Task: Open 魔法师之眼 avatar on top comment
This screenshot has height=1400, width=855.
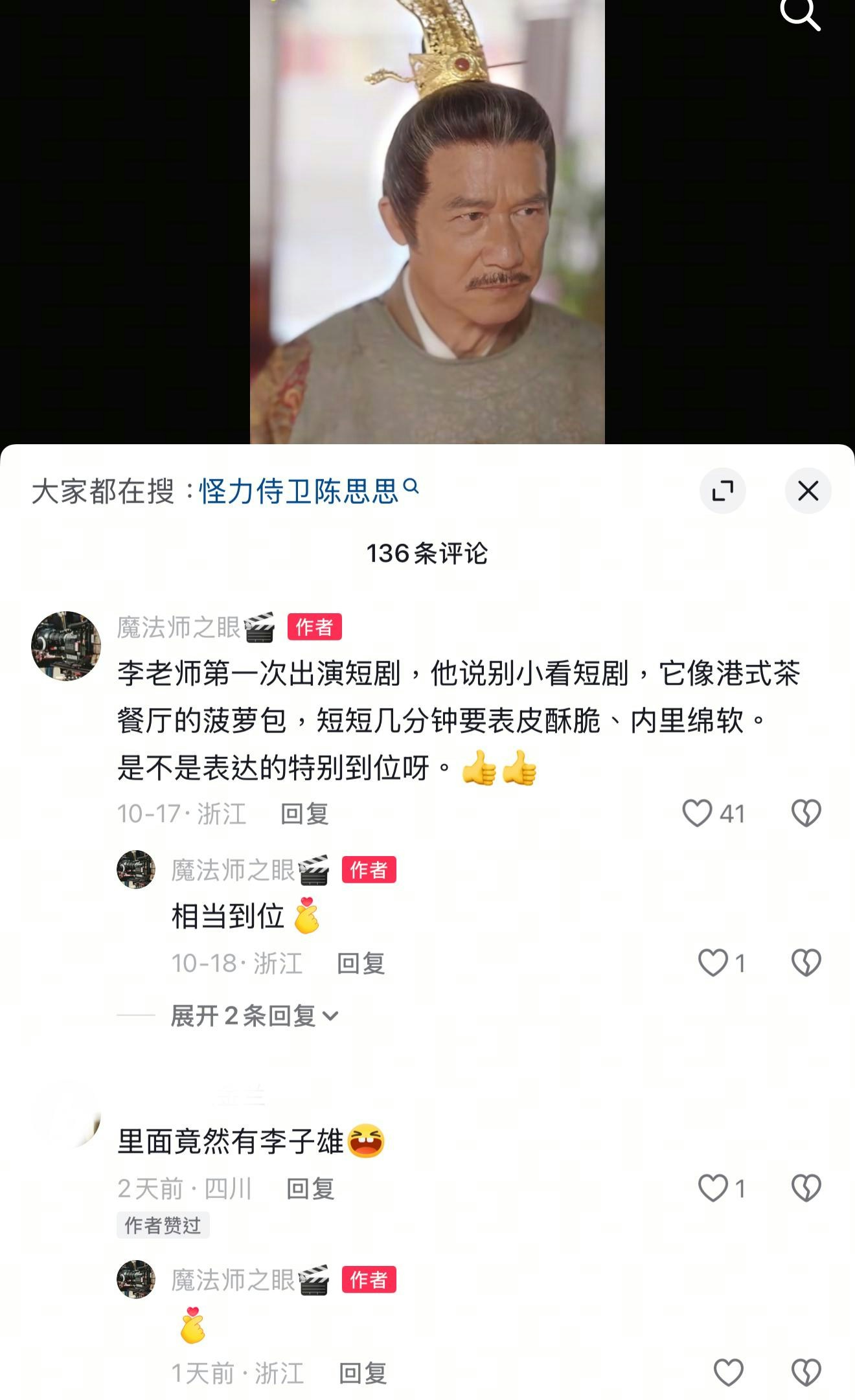Action: click(x=66, y=646)
